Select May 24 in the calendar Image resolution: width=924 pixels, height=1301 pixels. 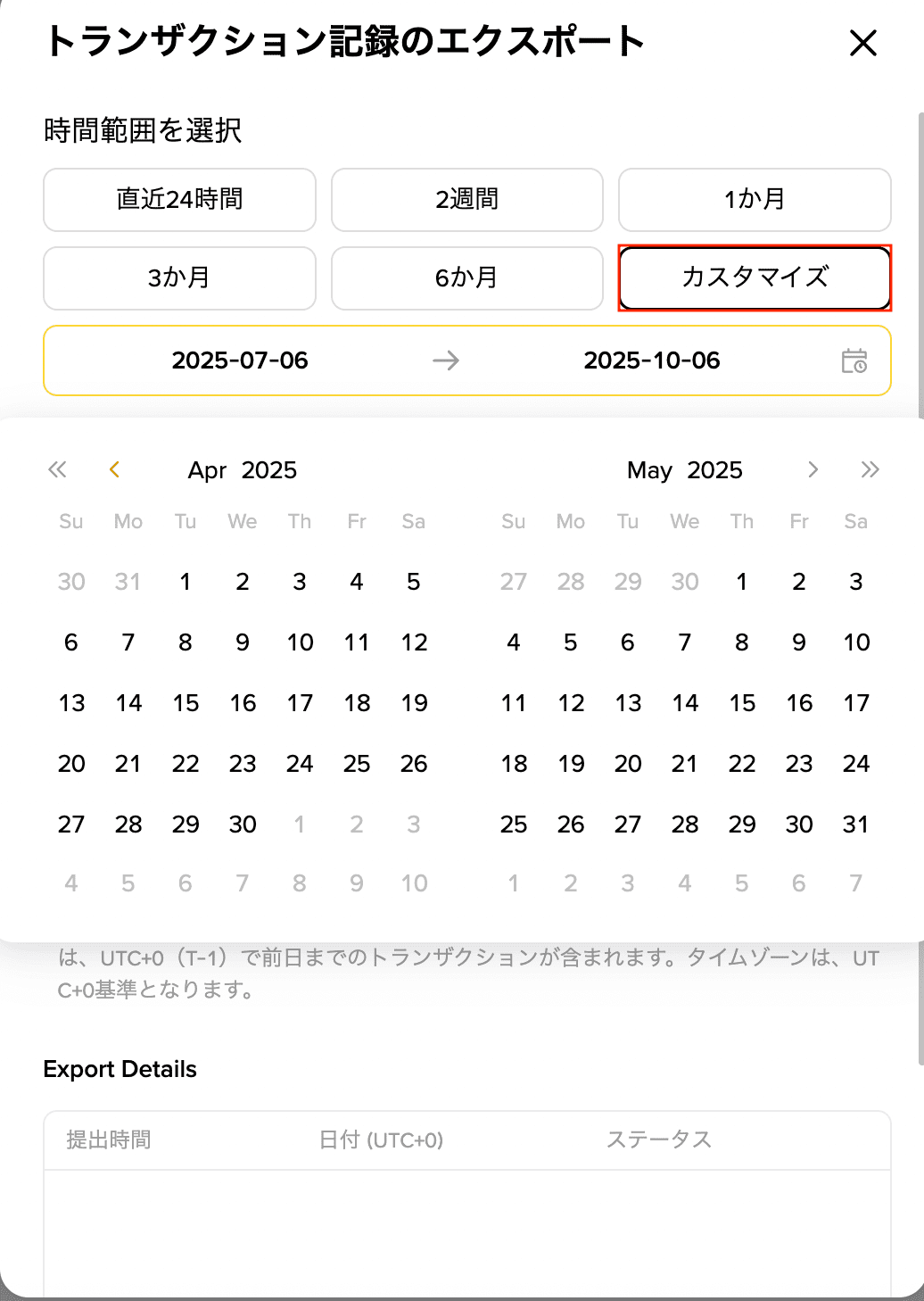(855, 764)
